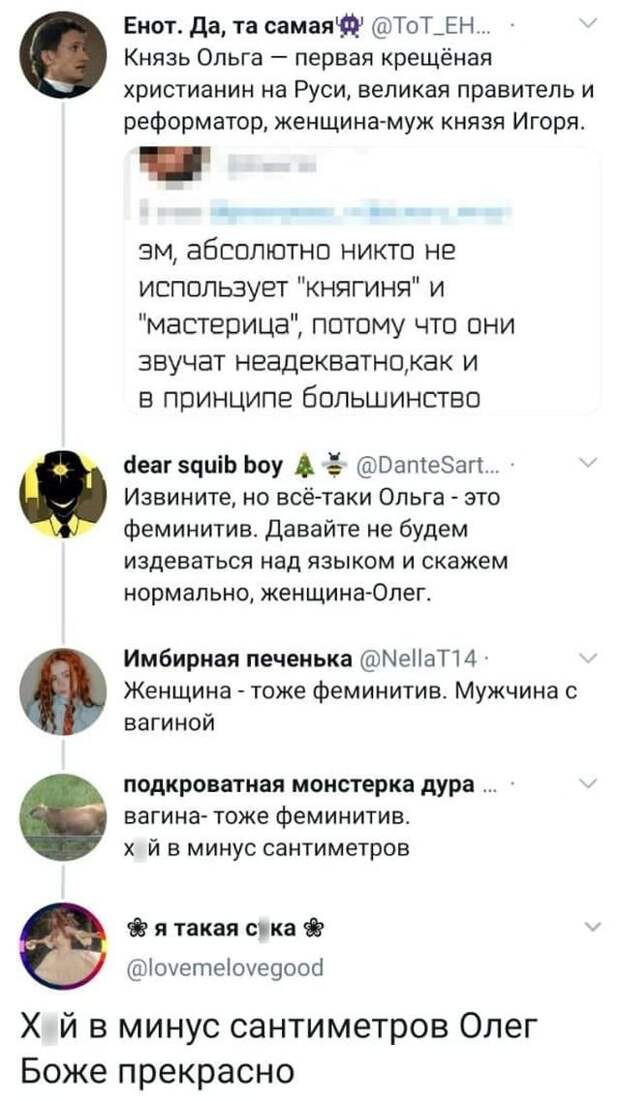Open options chevron on @lovemelovegood's tweet
Screen dimensions: 620x1101
click(x=591, y=928)
